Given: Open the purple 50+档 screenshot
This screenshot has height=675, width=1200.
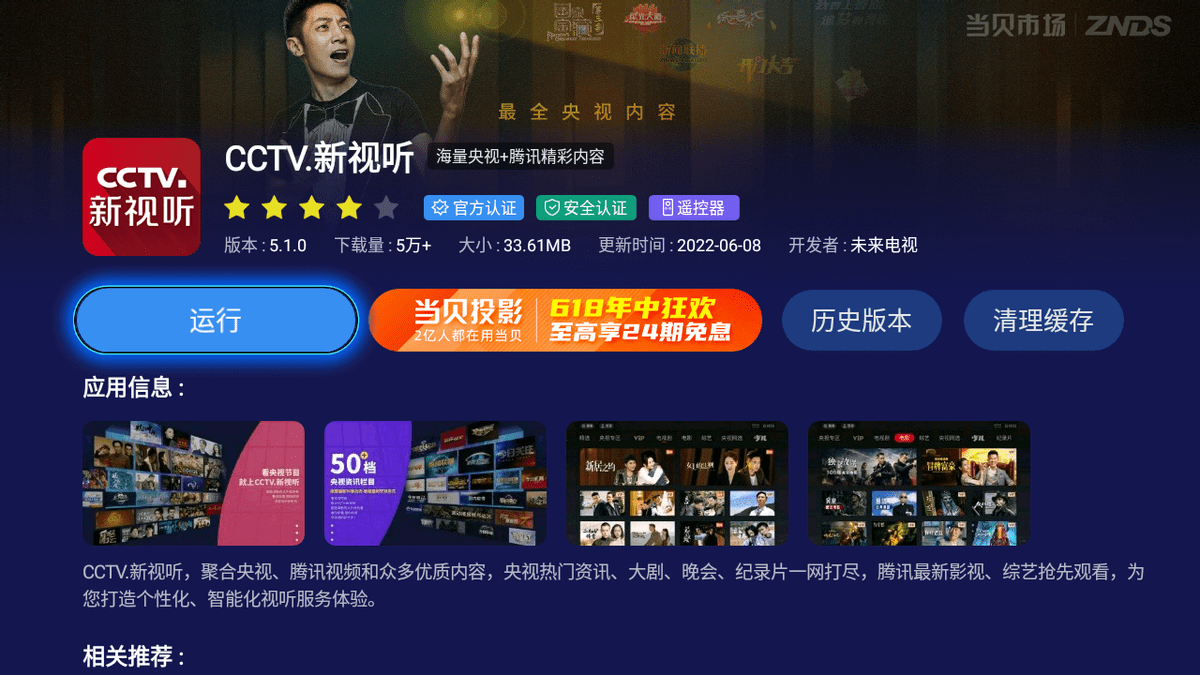Looking at the screenshot, I should coord(435,483).
